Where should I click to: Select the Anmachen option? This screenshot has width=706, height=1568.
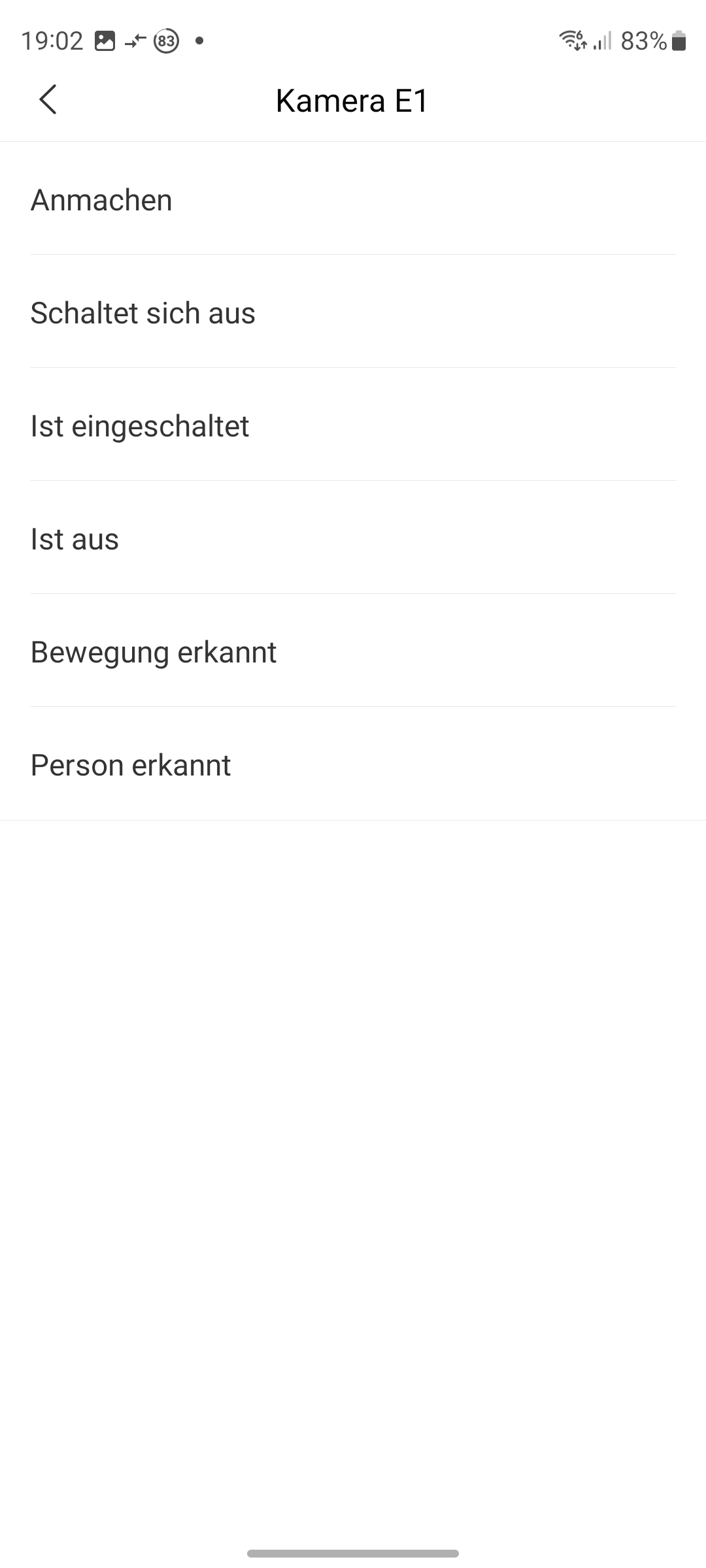(x=353, y=200)
